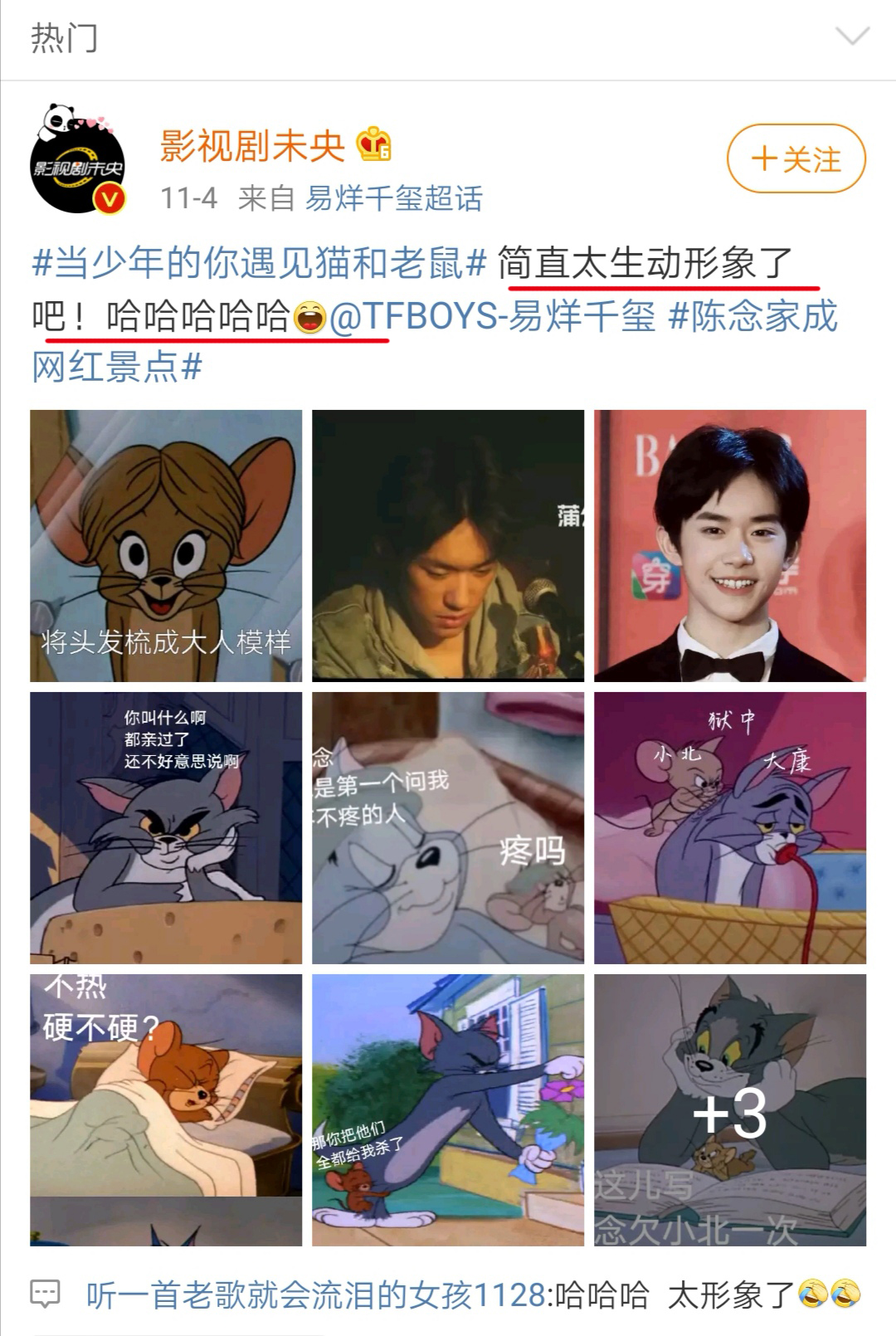Open image labeled 小北 大康 狱中
Screen dimensions: 896x1336
click(729, 827)
